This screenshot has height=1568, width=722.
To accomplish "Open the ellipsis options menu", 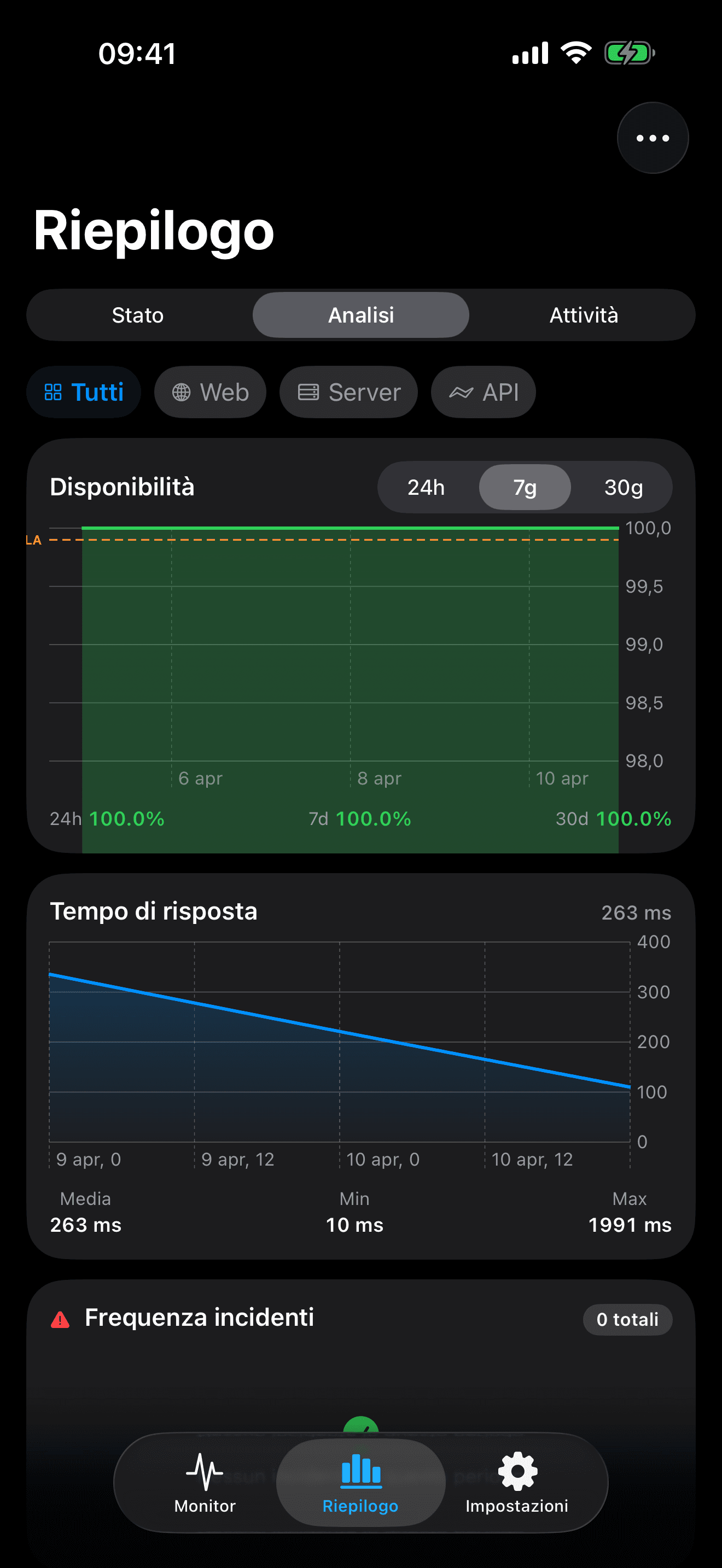I will click(x=652, y=138).
